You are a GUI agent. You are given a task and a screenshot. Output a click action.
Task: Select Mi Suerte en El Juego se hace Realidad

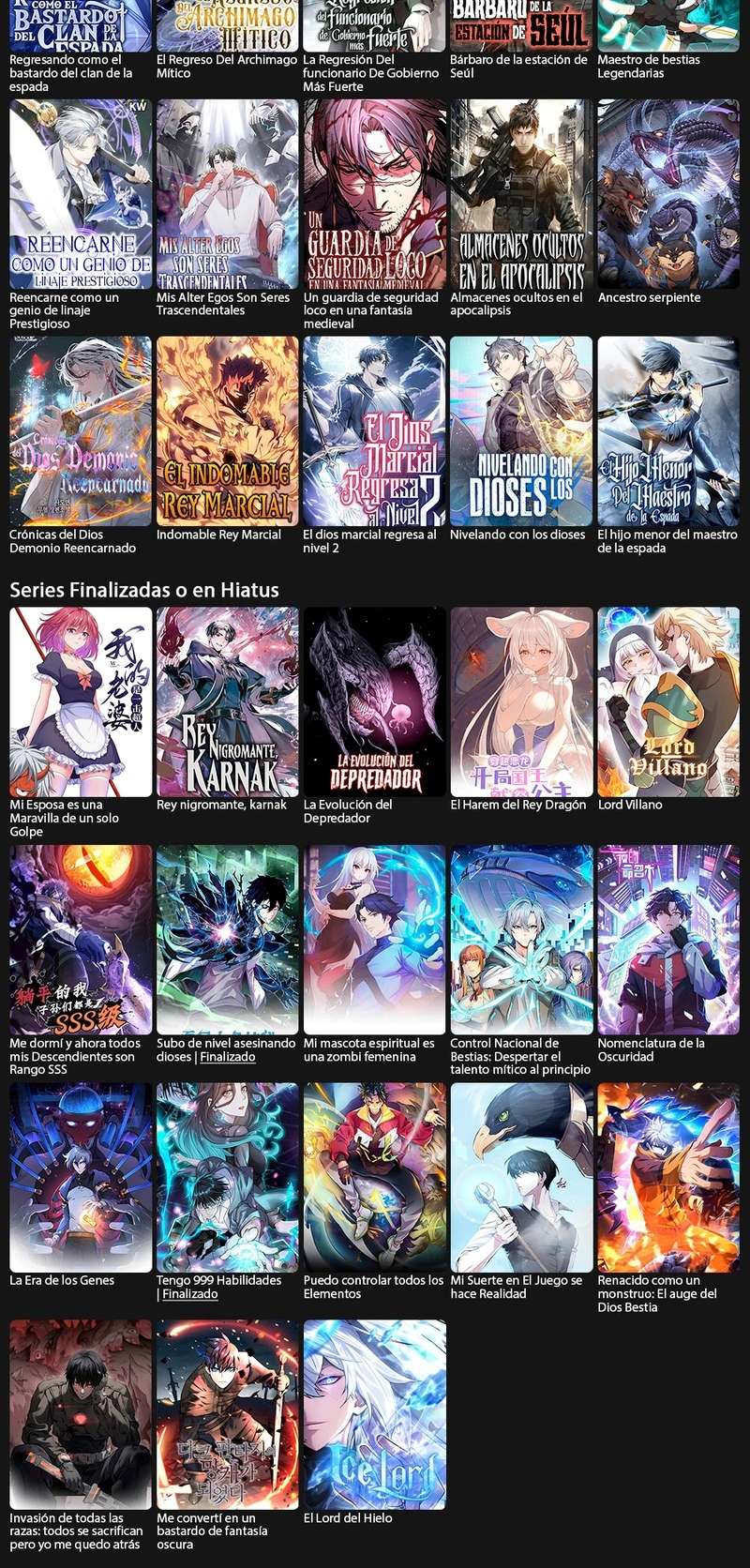(521, 1177)
